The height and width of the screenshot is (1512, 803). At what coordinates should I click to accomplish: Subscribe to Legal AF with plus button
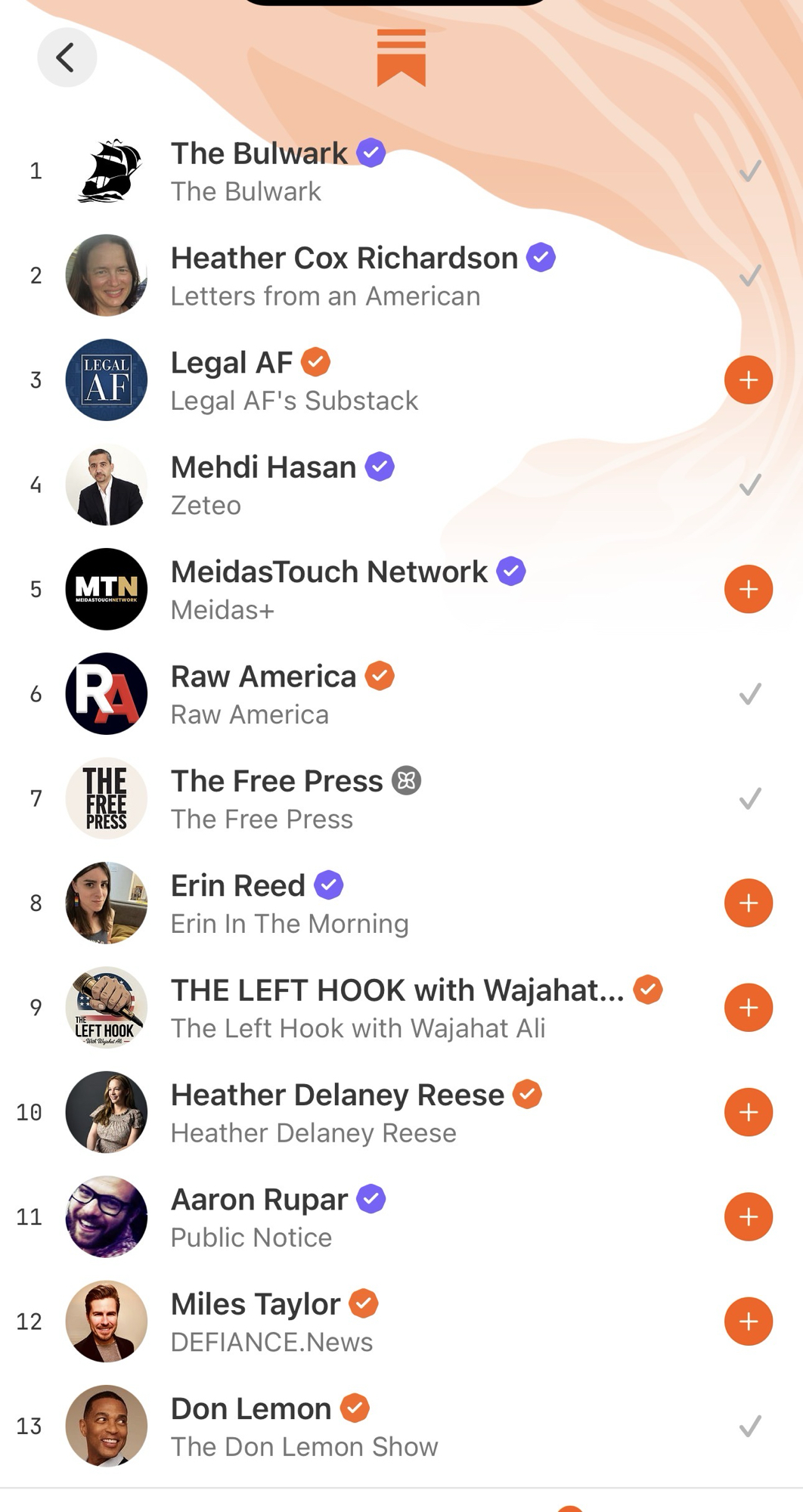tap(748, 380)
